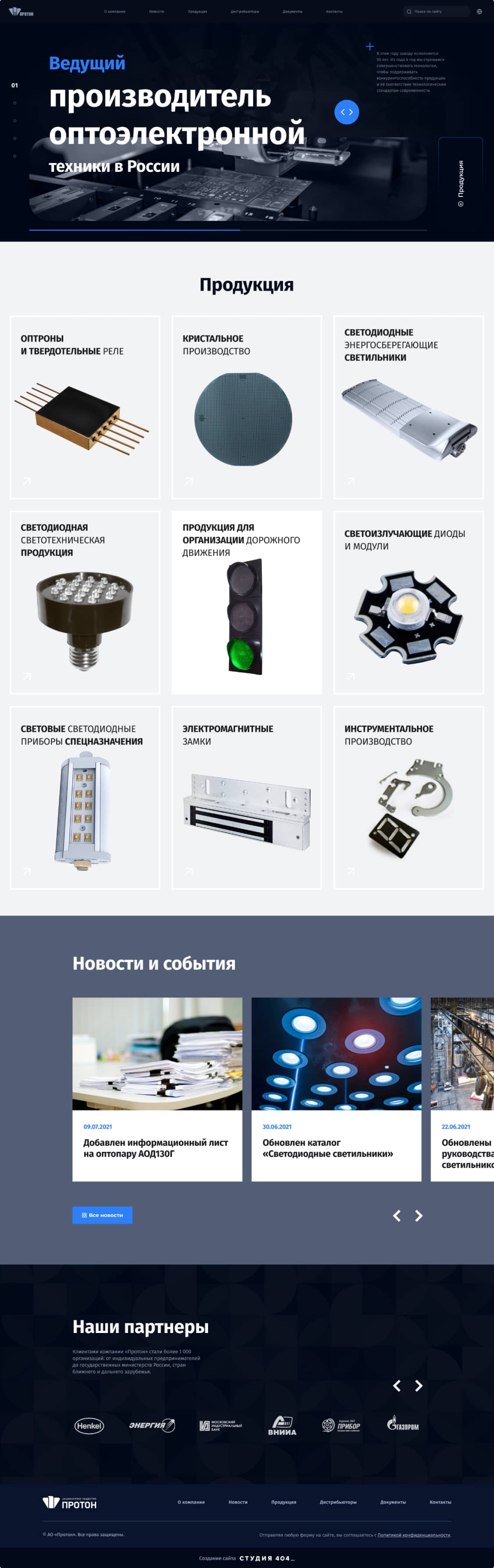This screenshot has height=1568, width=494.
Task: Open «Политикой конфиденциальности» footer link
Action: pyautogui.click(x=414, y=1535)
